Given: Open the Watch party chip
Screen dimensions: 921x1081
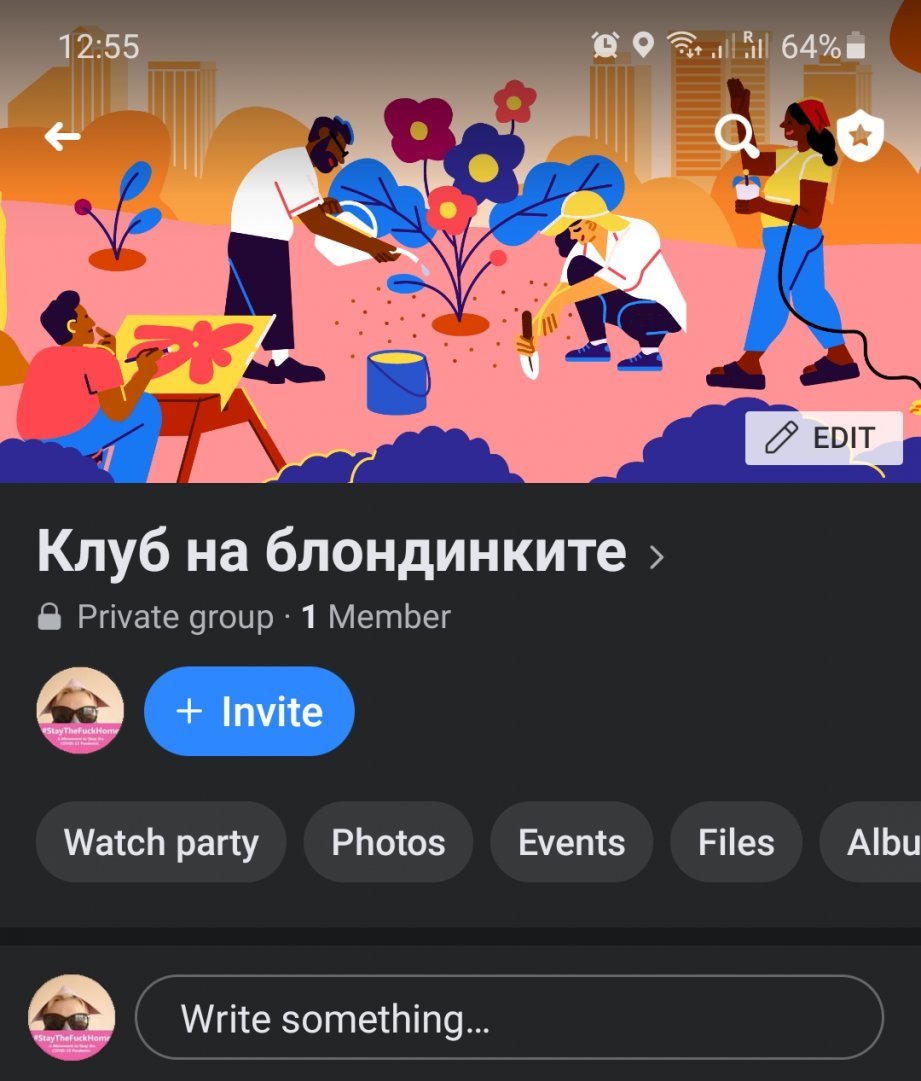Looking at the screenshot, I should (x=161, y=842).
